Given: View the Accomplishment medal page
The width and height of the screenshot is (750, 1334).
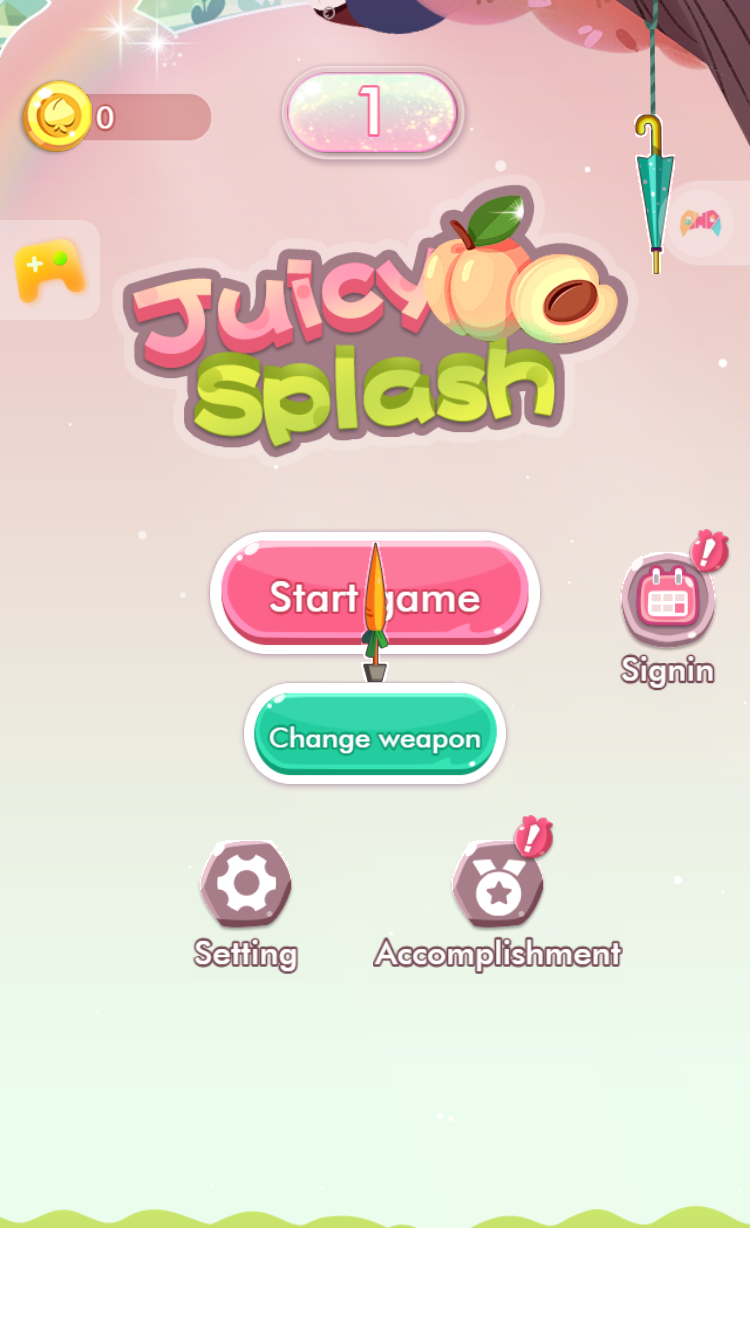Looking at the screenshot, I should 497,886.
